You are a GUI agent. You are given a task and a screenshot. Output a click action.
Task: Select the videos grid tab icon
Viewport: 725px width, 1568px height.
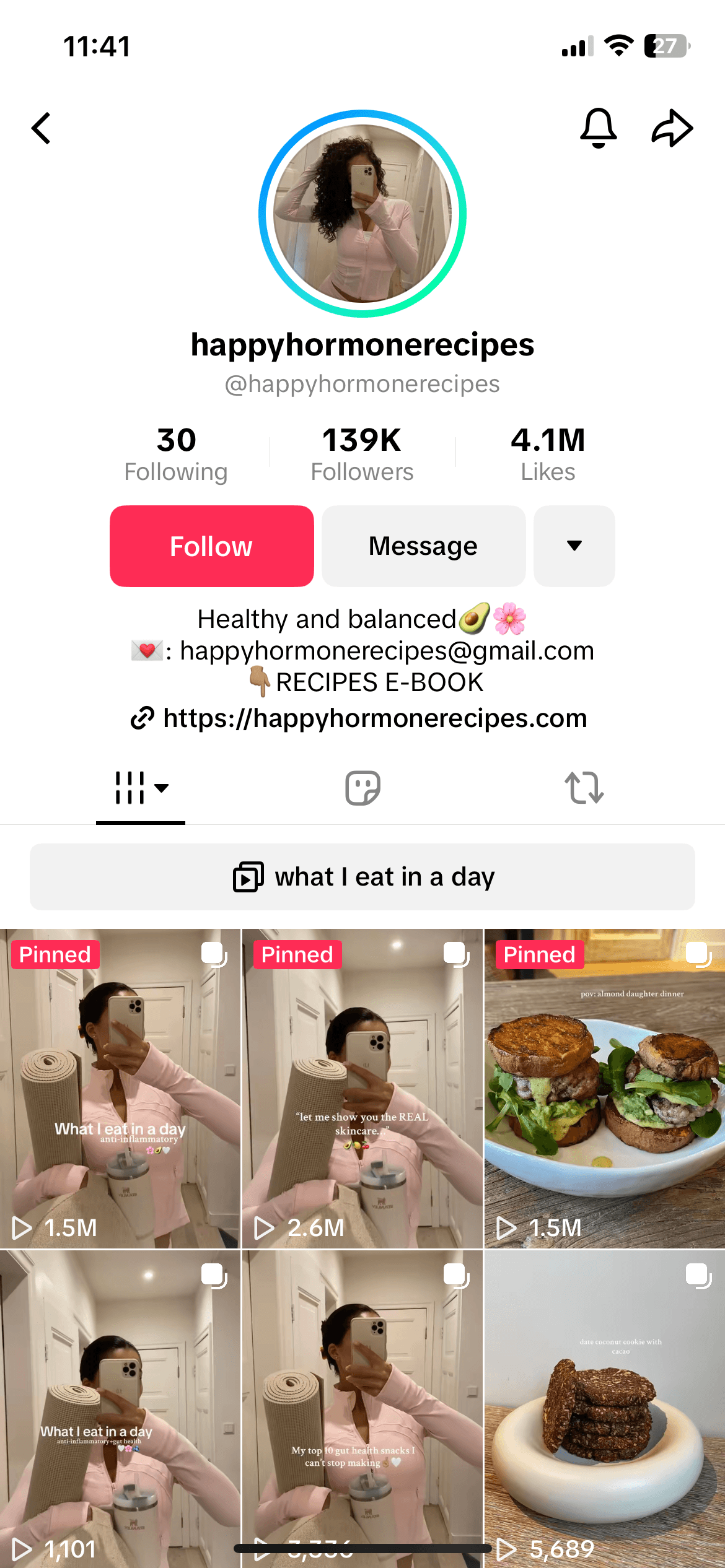tap(130, 788)
